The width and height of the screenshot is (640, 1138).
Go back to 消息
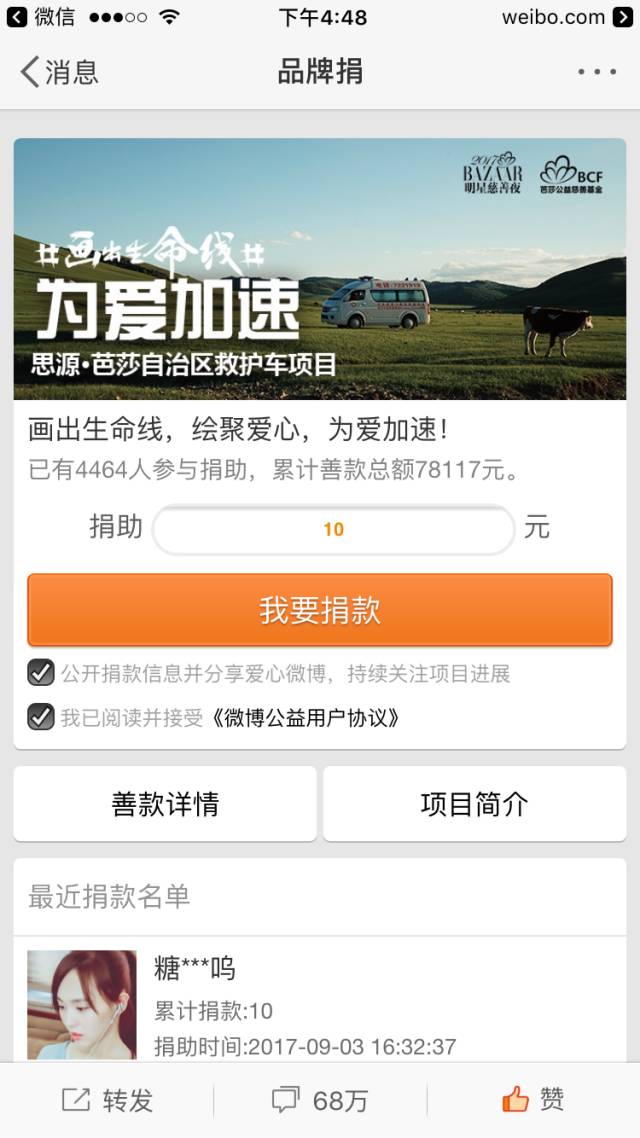tap(58, 72)
